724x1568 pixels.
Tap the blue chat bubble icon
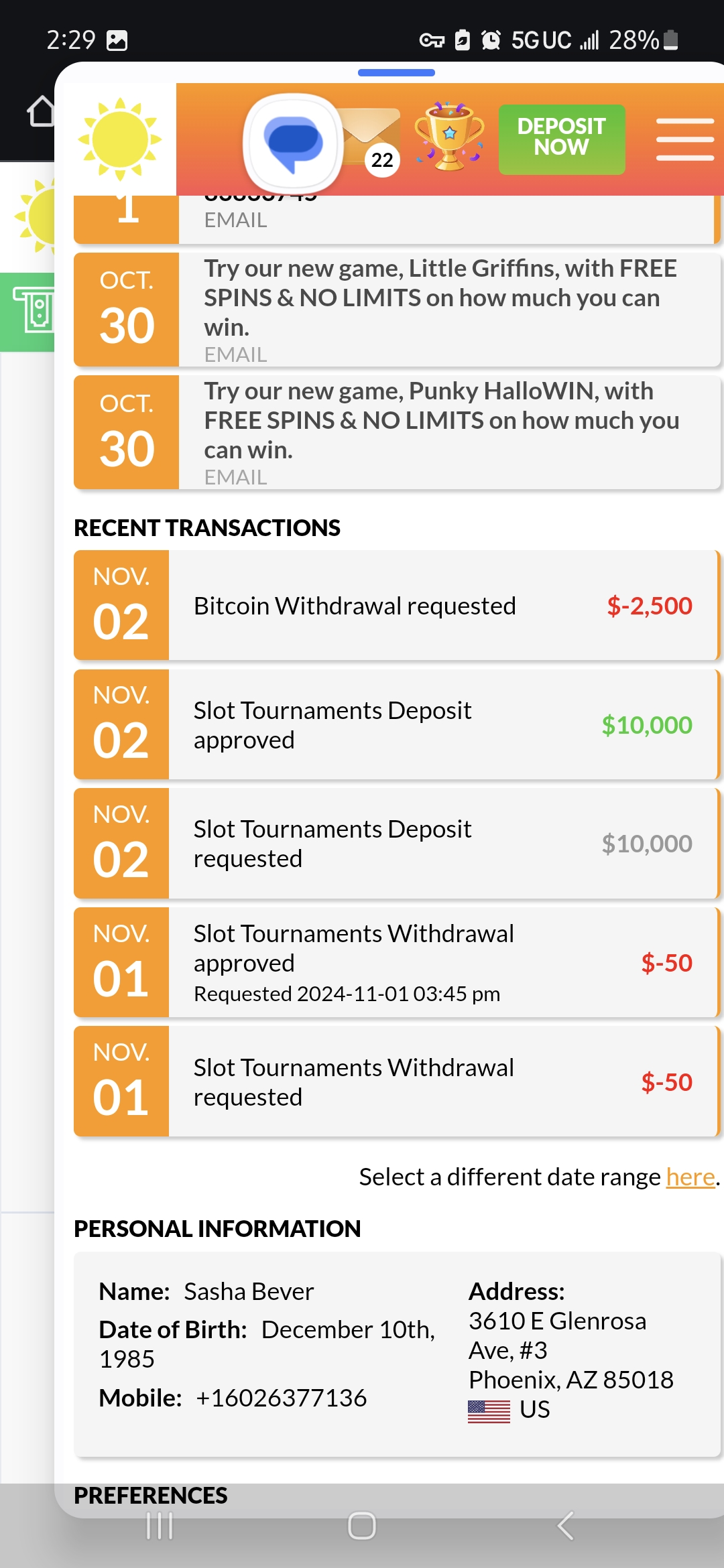(293, 142)
